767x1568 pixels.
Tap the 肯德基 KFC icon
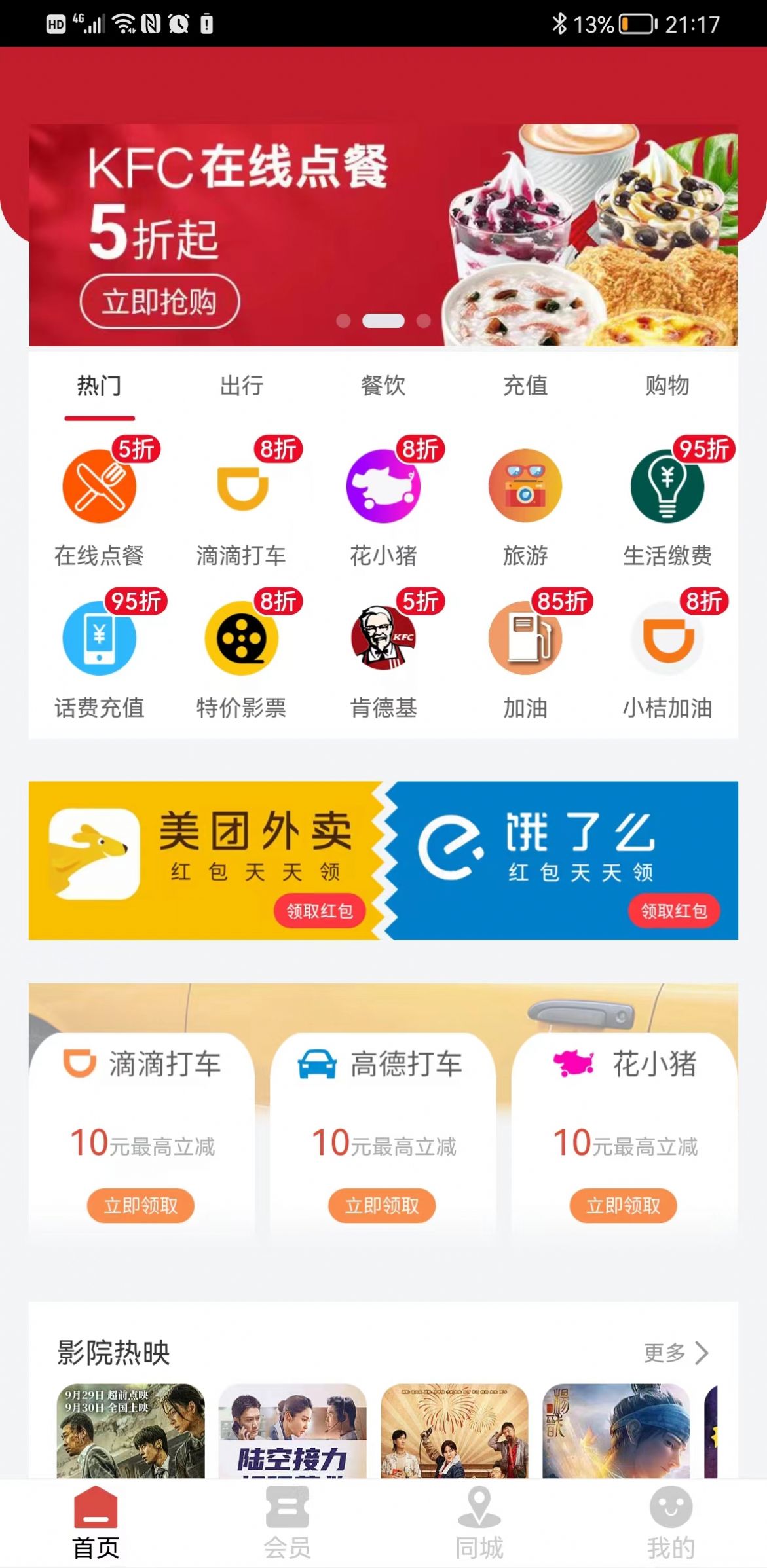[x=384, y=638]
